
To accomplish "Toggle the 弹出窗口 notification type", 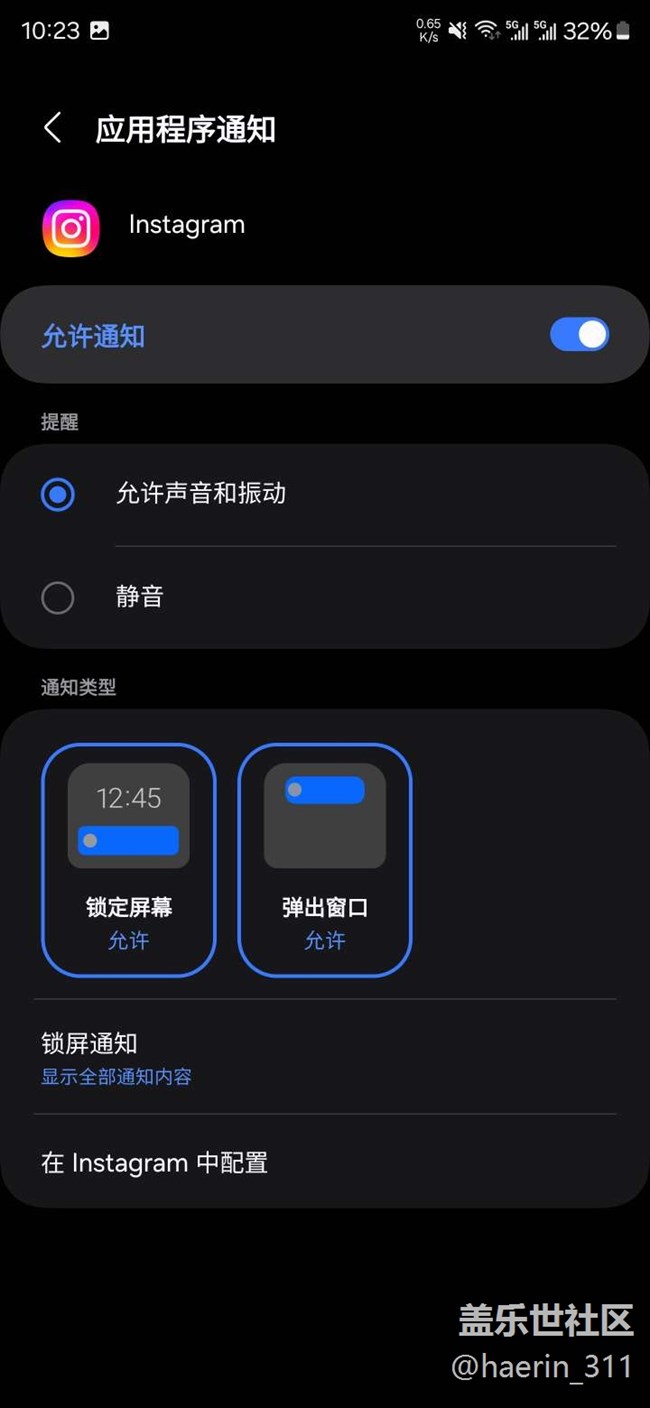I will [325, 860].
